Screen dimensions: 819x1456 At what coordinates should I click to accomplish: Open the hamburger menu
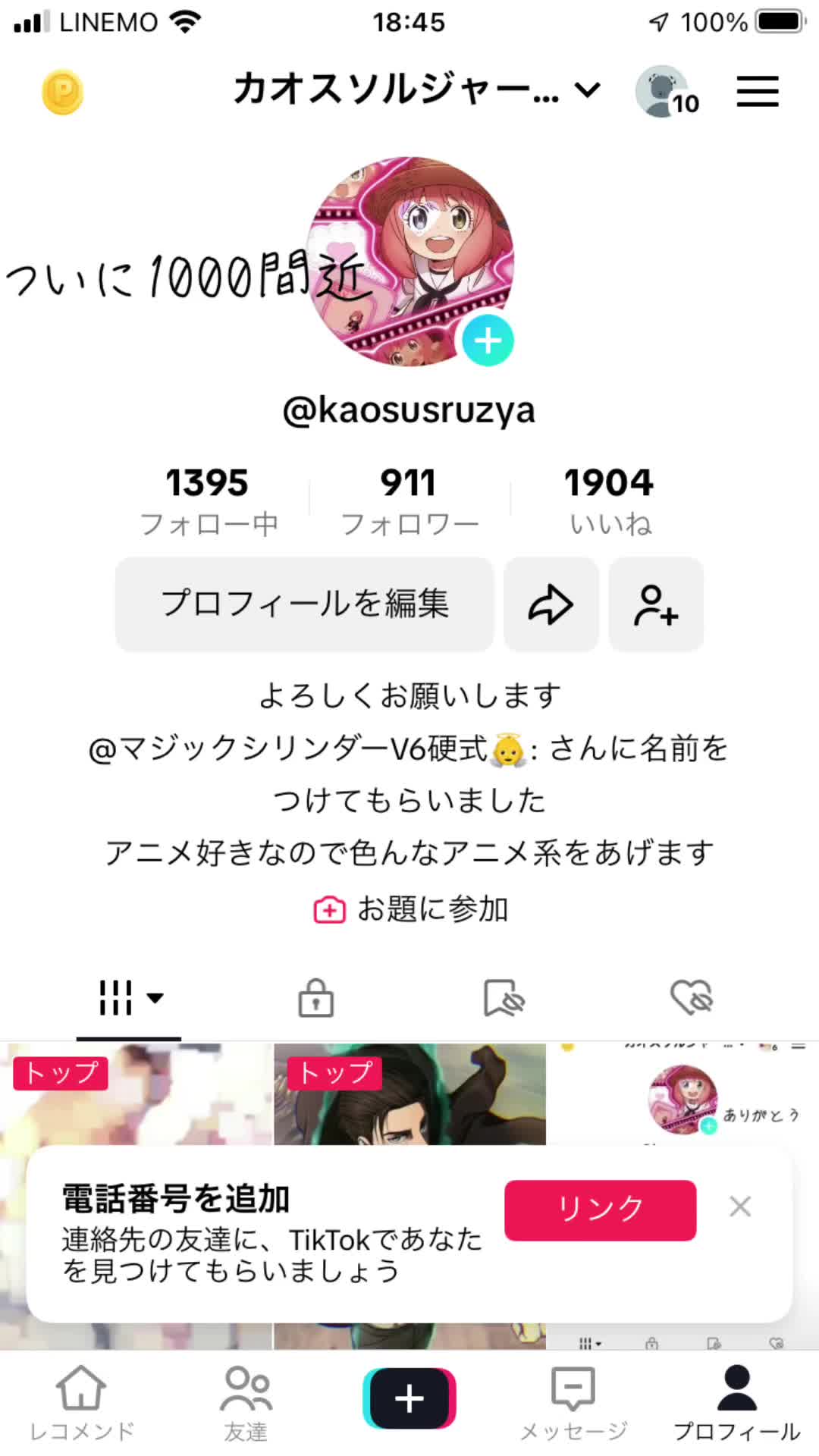pyautogui.click(x=758, y=92)
